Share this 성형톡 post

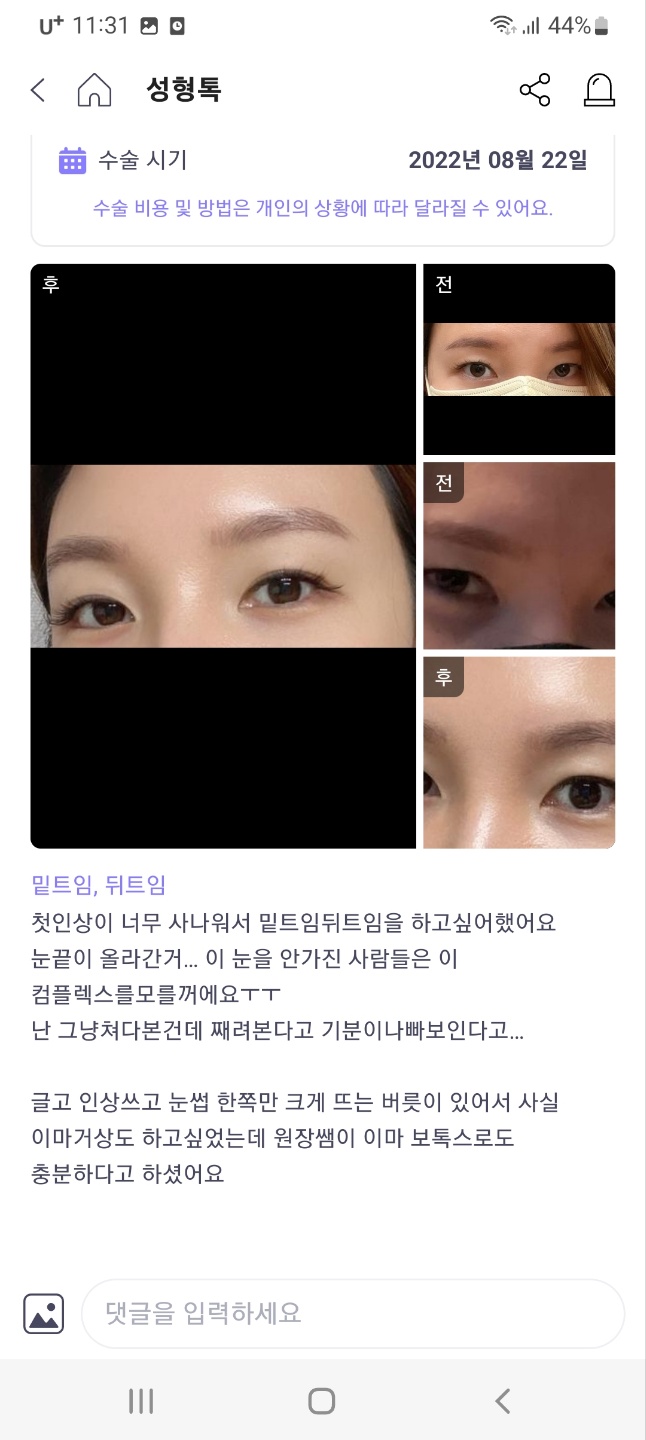(x=535, y=90)
